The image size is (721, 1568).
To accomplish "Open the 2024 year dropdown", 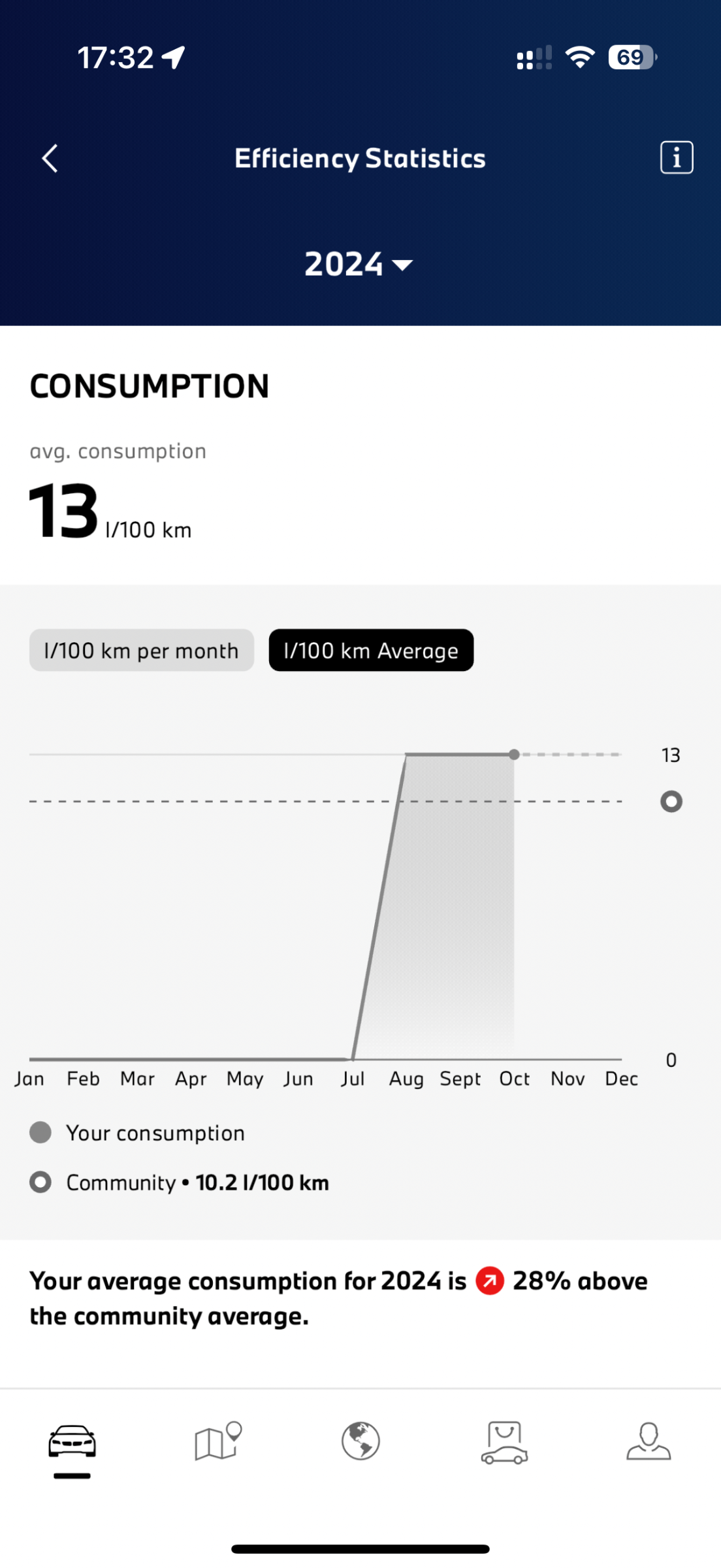I will point(359,264).
